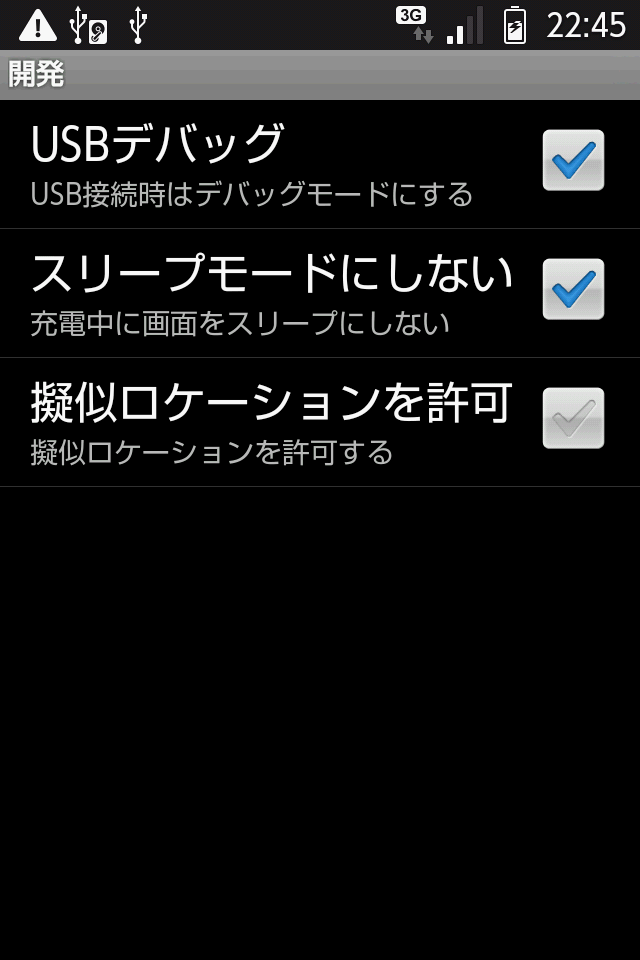Disable the スリープモードにしない option
The height and width of the screenshot is (960, 640).
[573, 289]
